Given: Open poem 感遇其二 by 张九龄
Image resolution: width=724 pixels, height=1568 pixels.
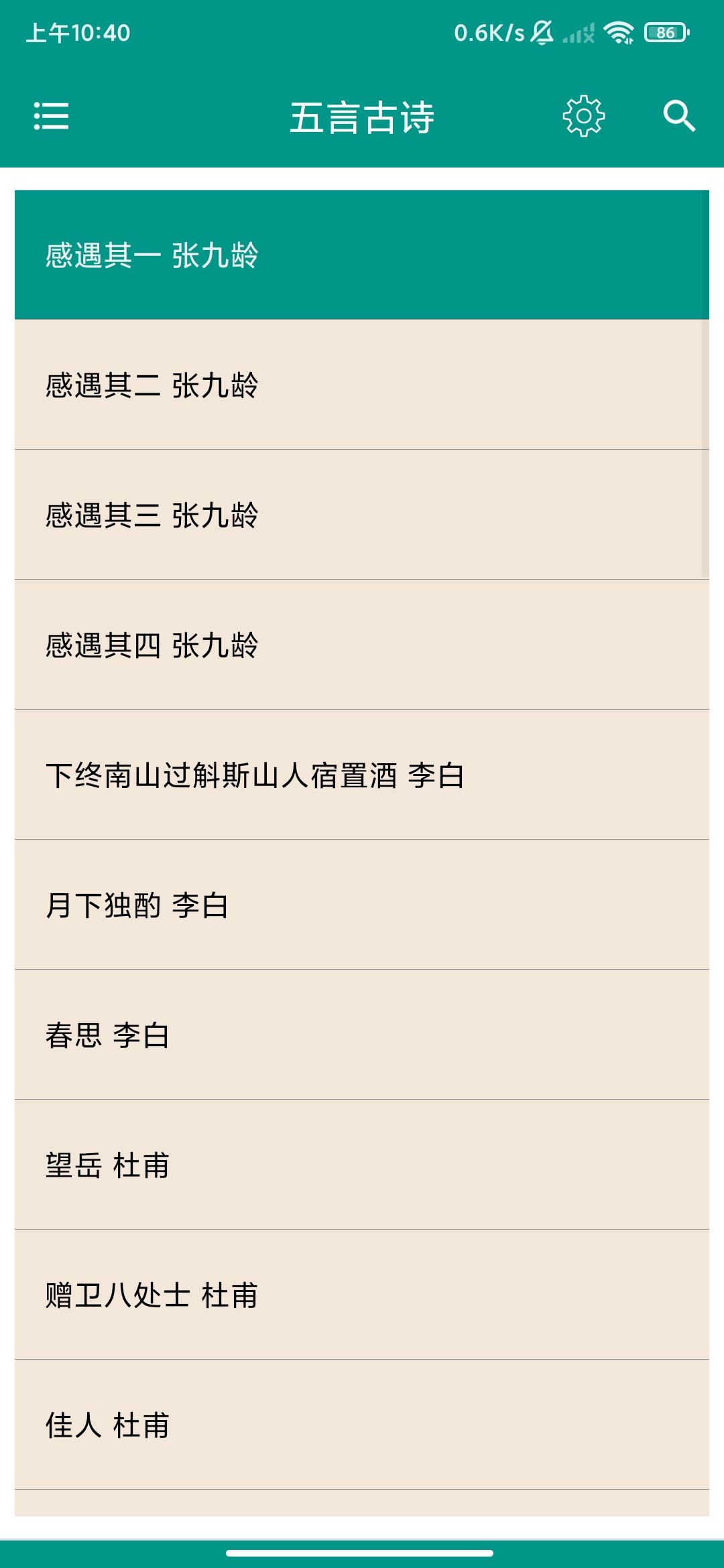Looking at the screenshot, I should (x=362, y=385).
